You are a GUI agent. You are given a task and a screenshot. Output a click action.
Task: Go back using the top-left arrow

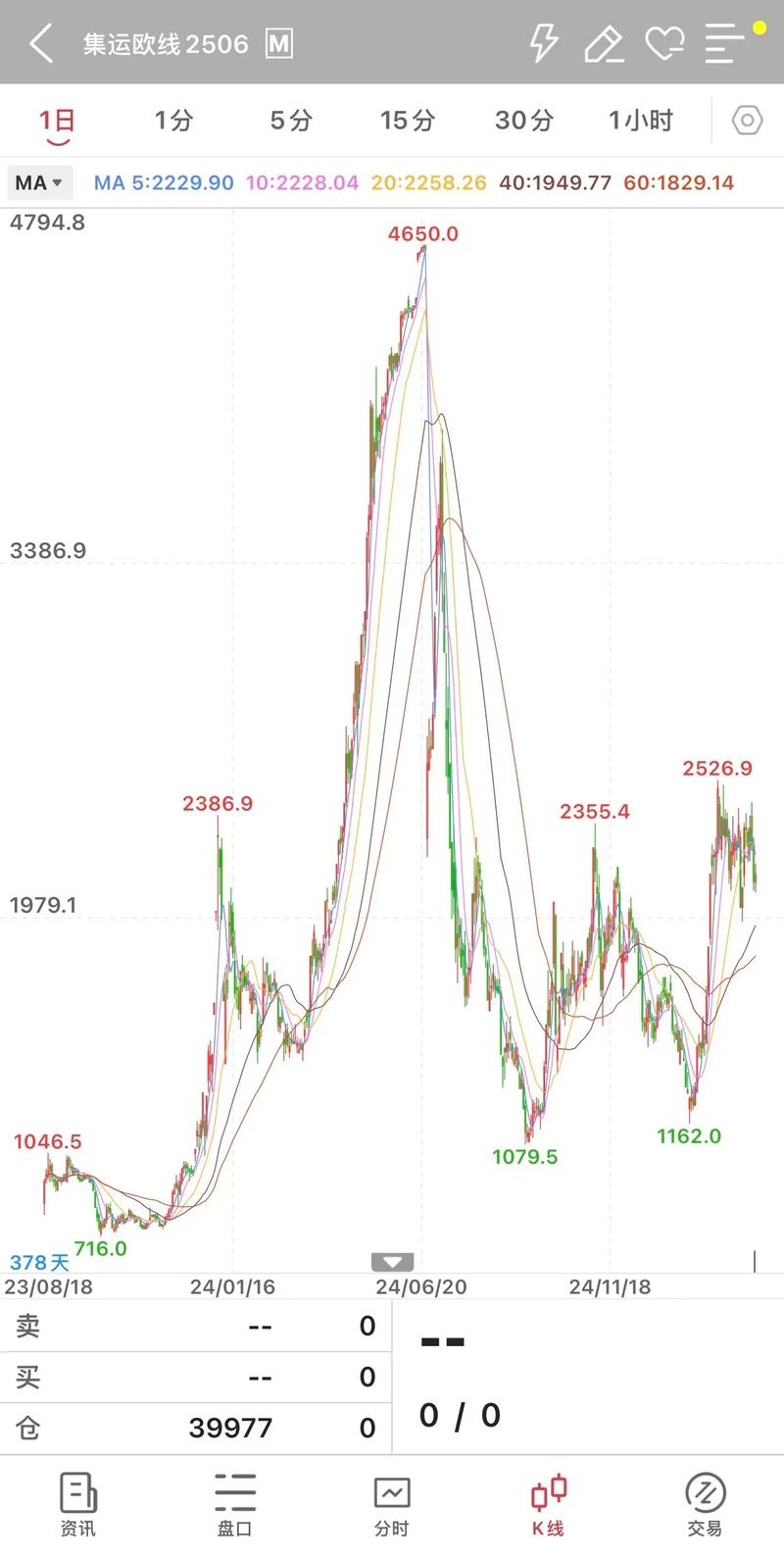tap(41, 44)
